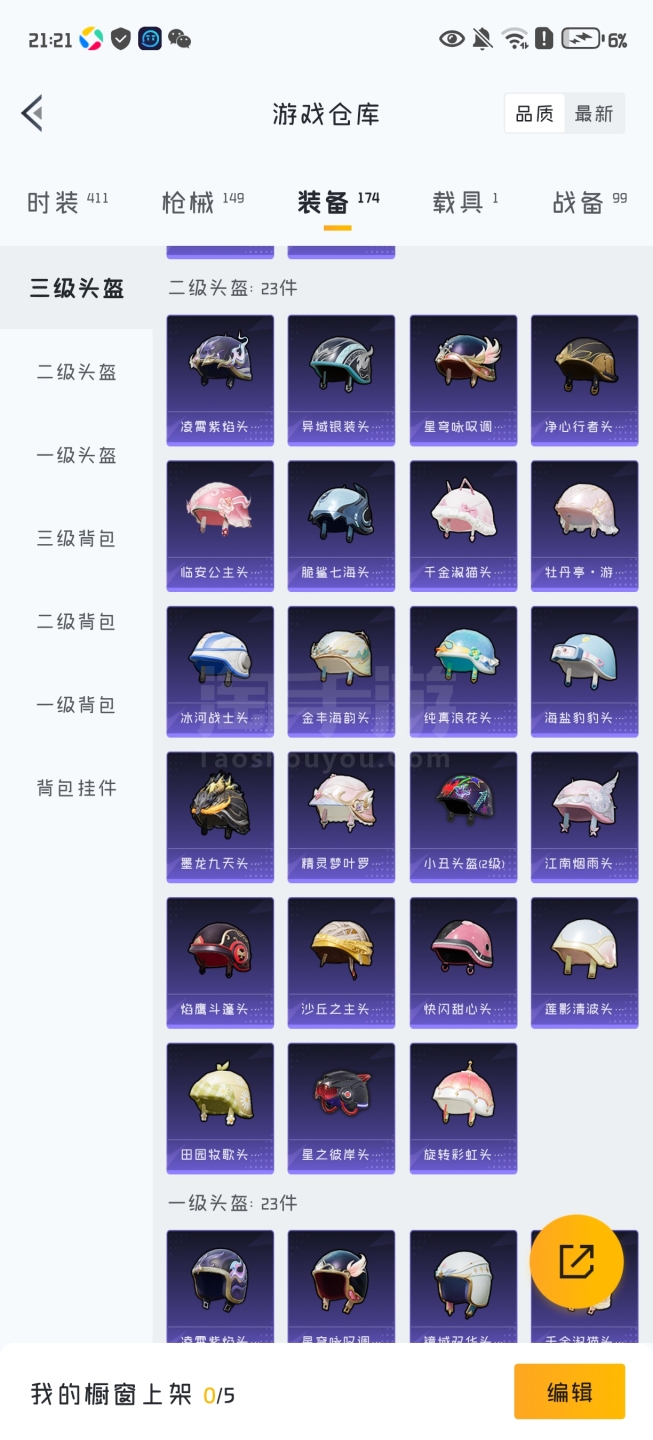Screen dimensions: 653x1440
Task: View the 田园牧歌 helmet item
Action: pos(220,1108)
